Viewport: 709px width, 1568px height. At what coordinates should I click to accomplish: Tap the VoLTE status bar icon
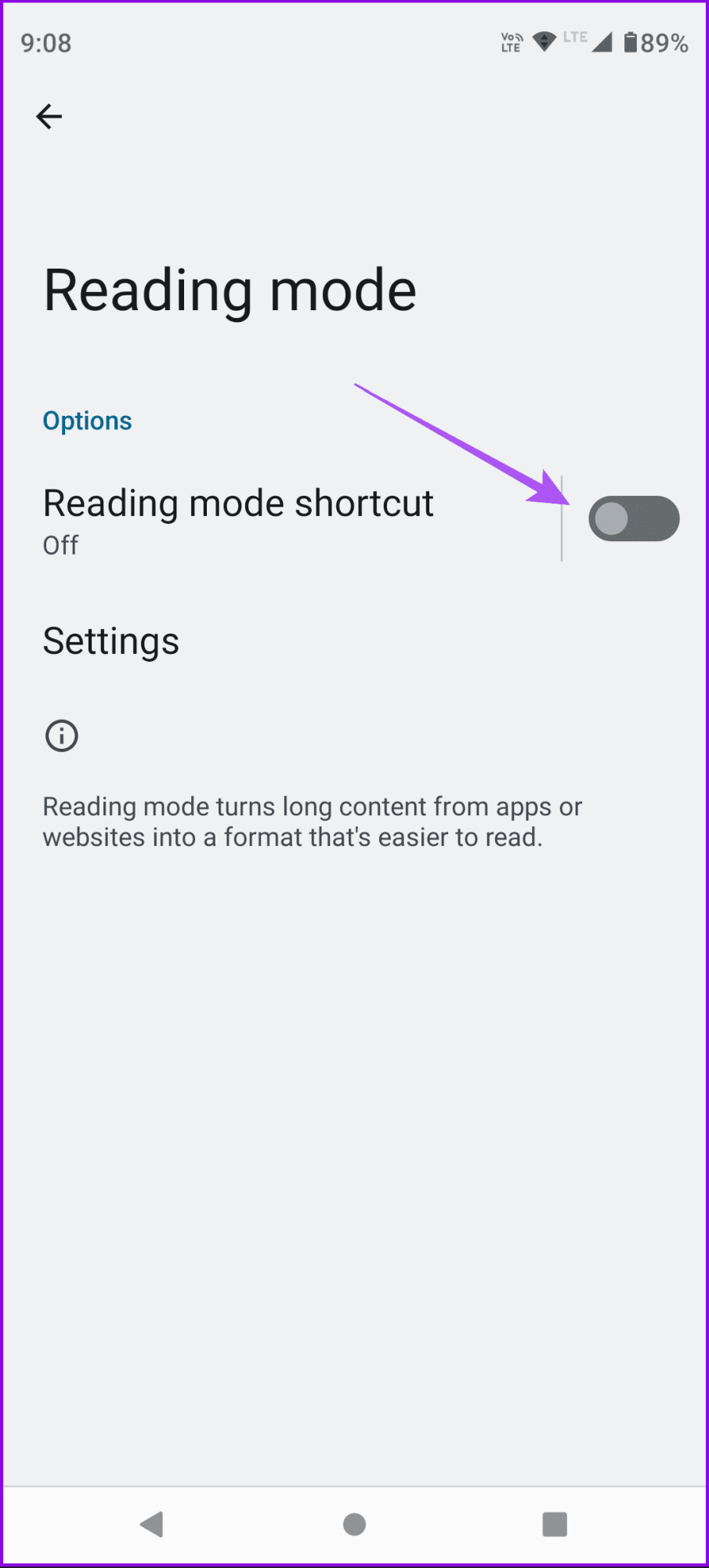[510, 42]
